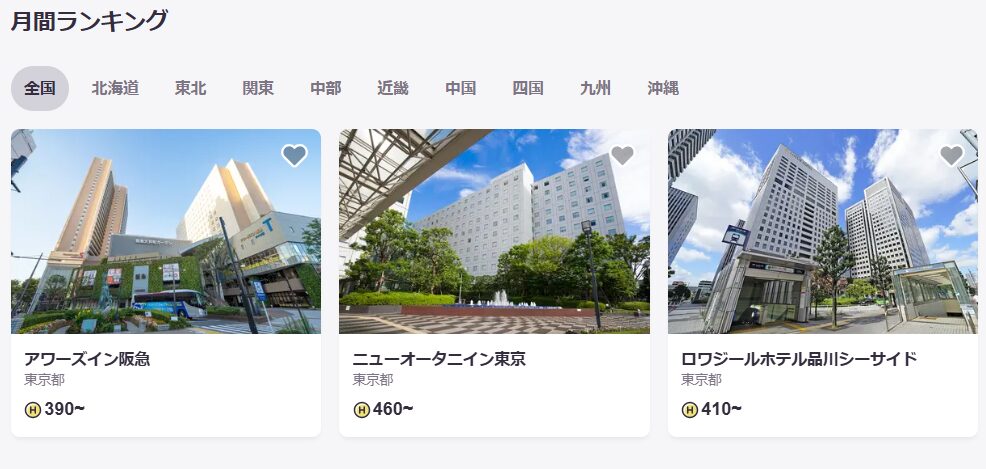
Task: Tap the 中国 region tab
Action: coord(460,88)
